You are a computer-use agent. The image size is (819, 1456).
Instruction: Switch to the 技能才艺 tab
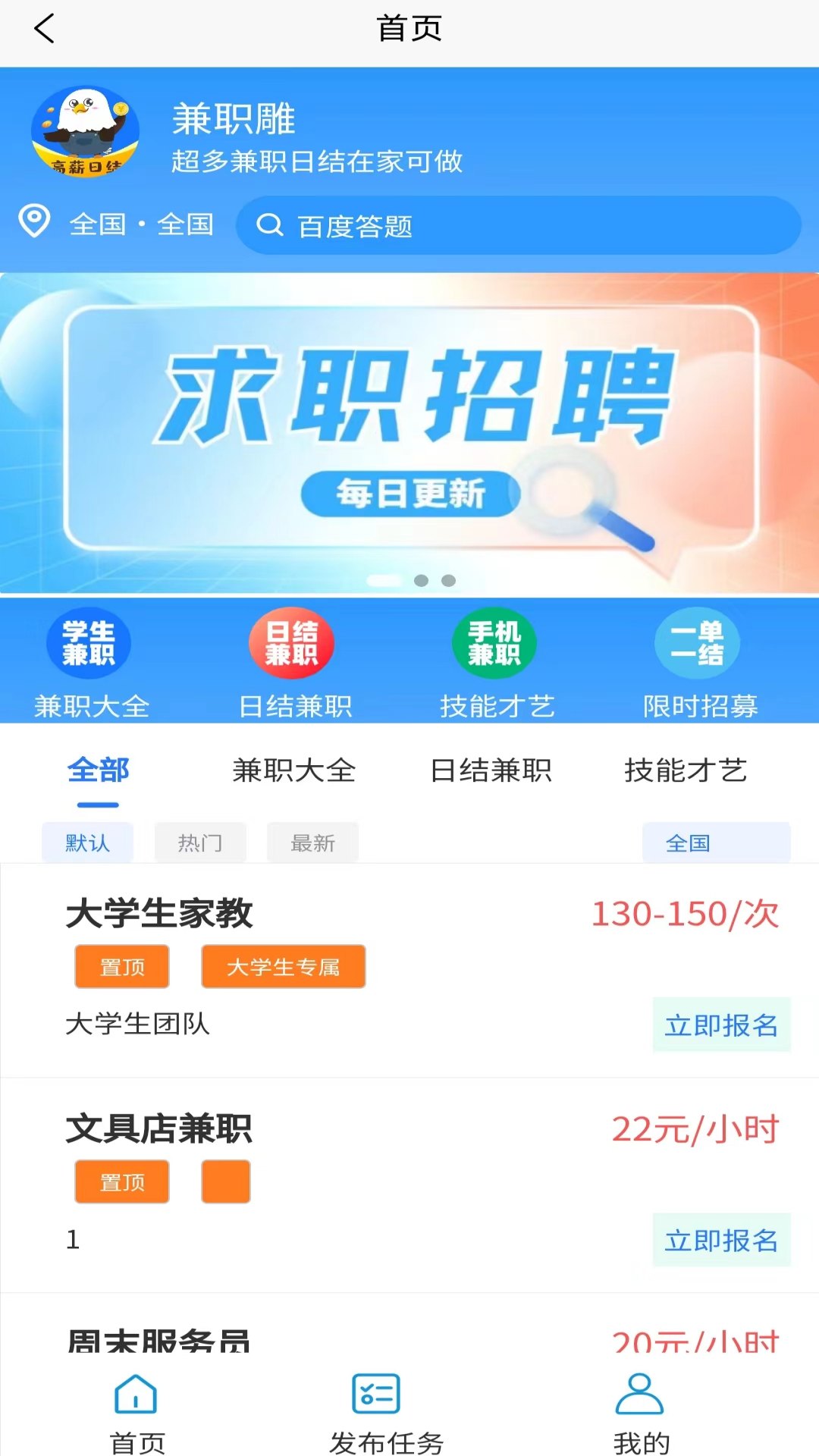pyautogui.click(x=686, y=770)
